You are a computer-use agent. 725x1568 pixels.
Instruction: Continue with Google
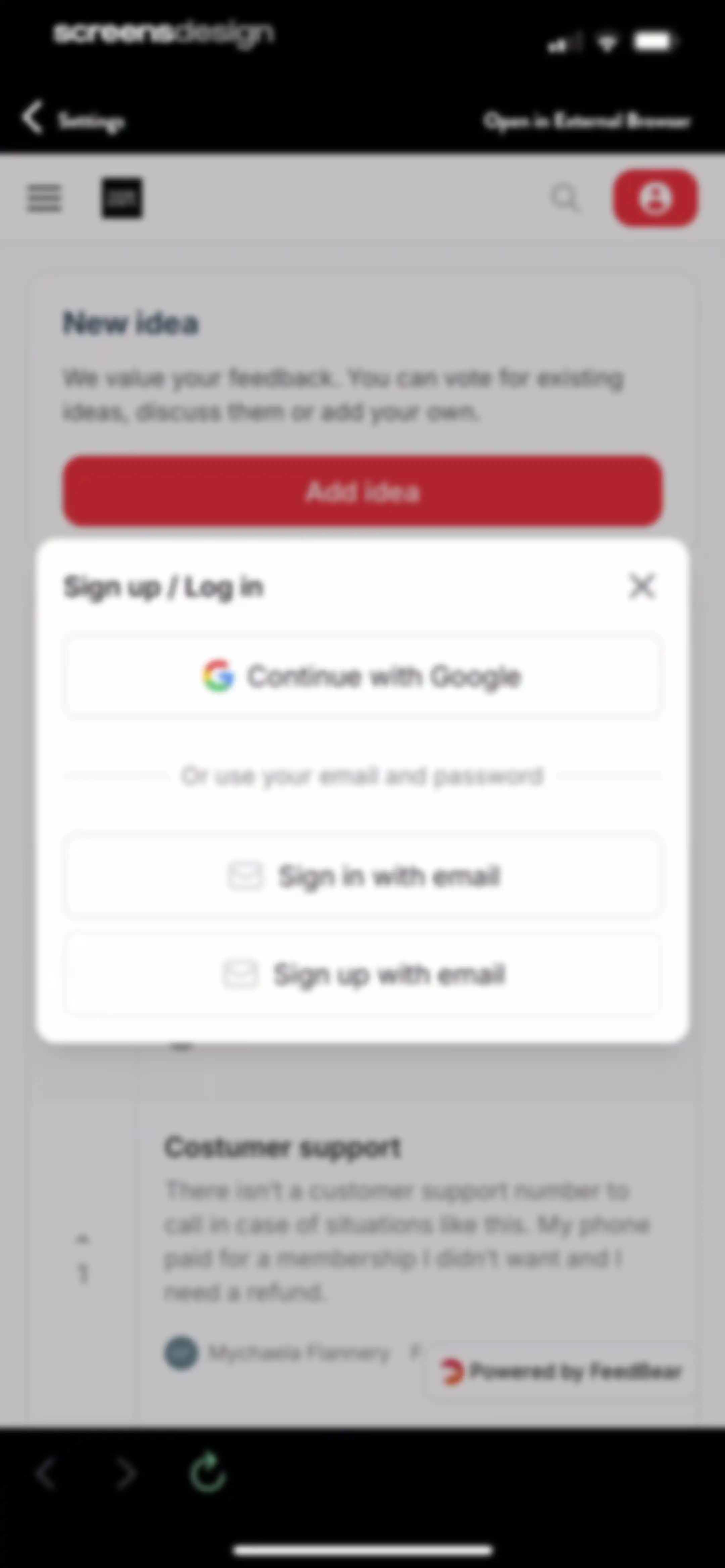tap(362, 676)
